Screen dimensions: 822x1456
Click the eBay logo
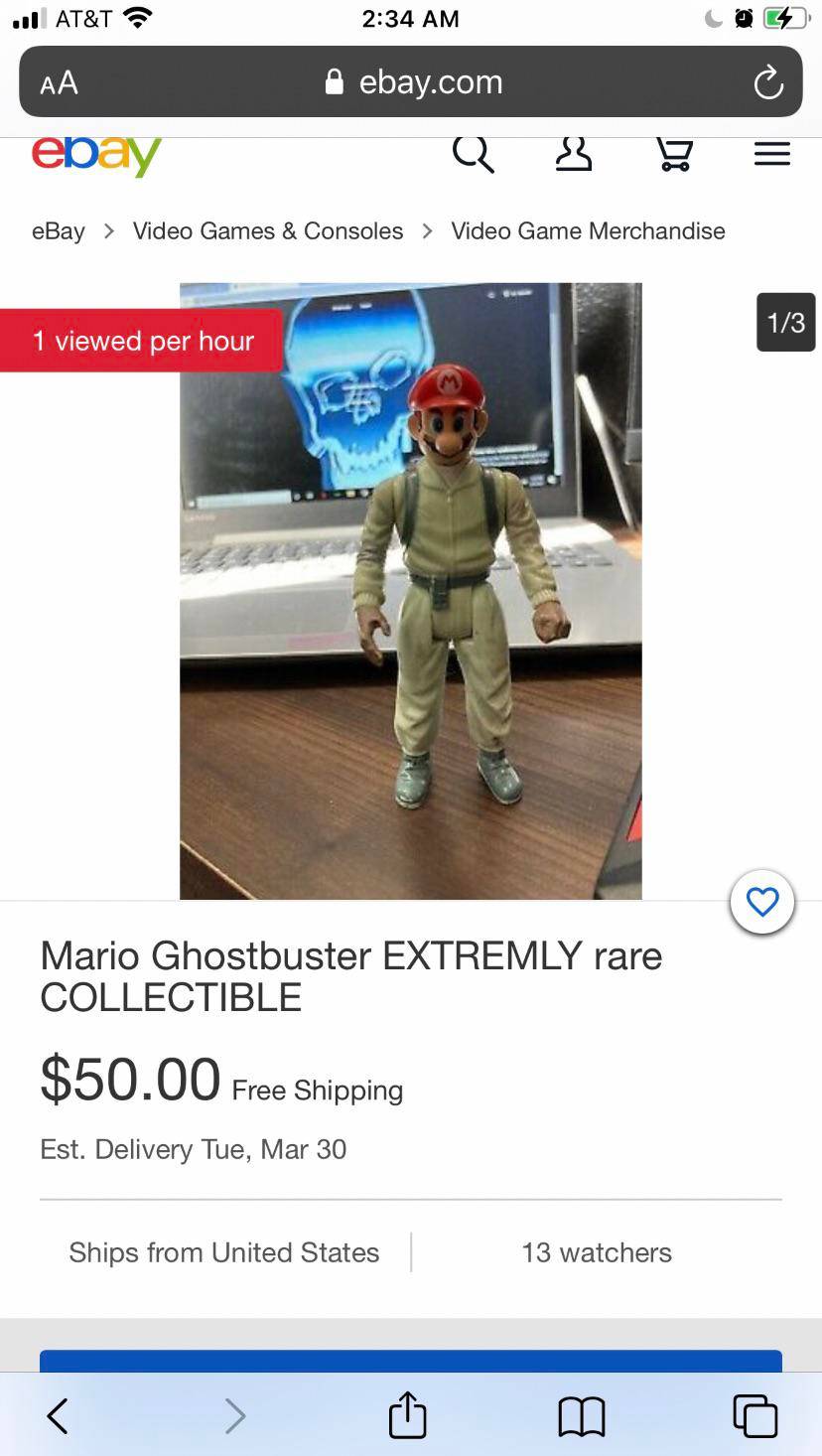pyautogui.click(x=96, y=154)
